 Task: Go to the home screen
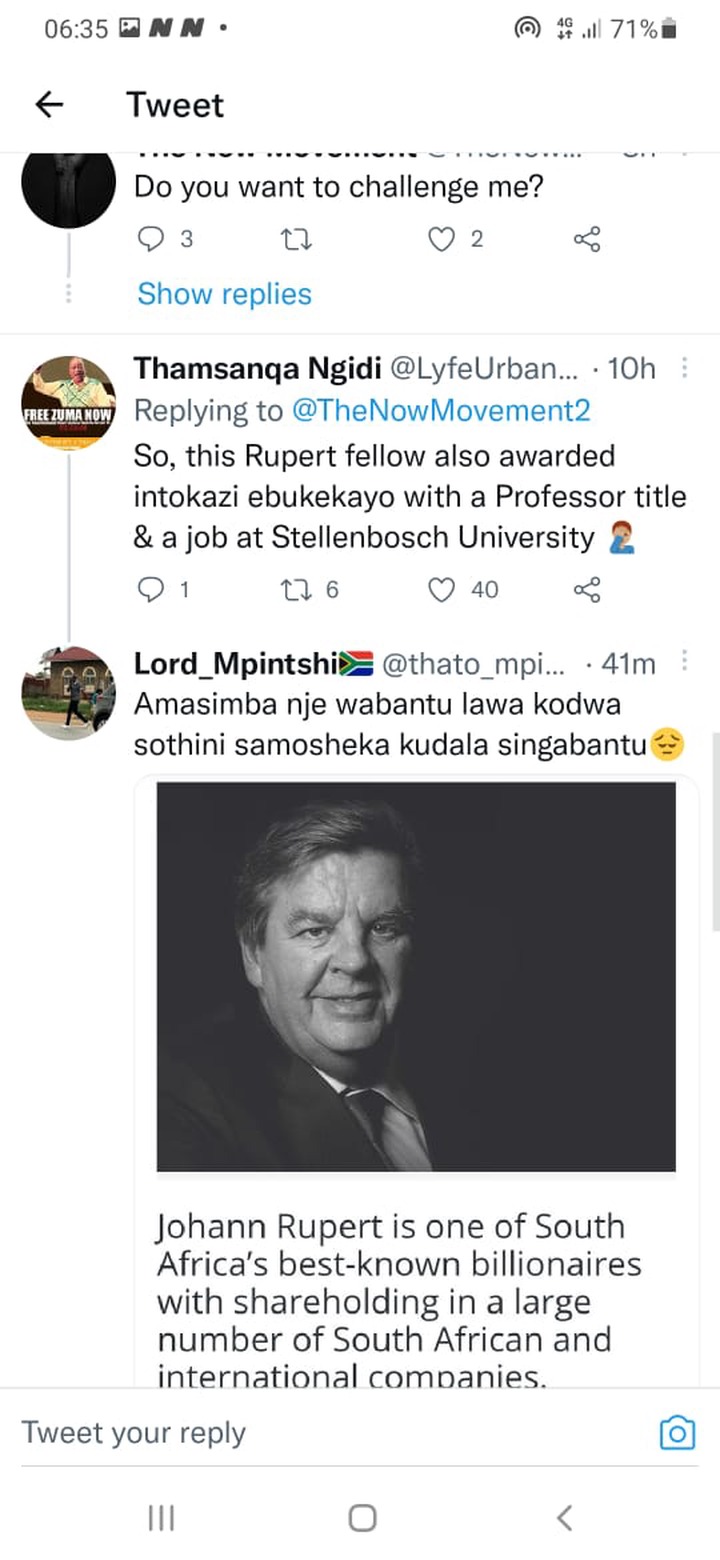(x=362, y=1518)
